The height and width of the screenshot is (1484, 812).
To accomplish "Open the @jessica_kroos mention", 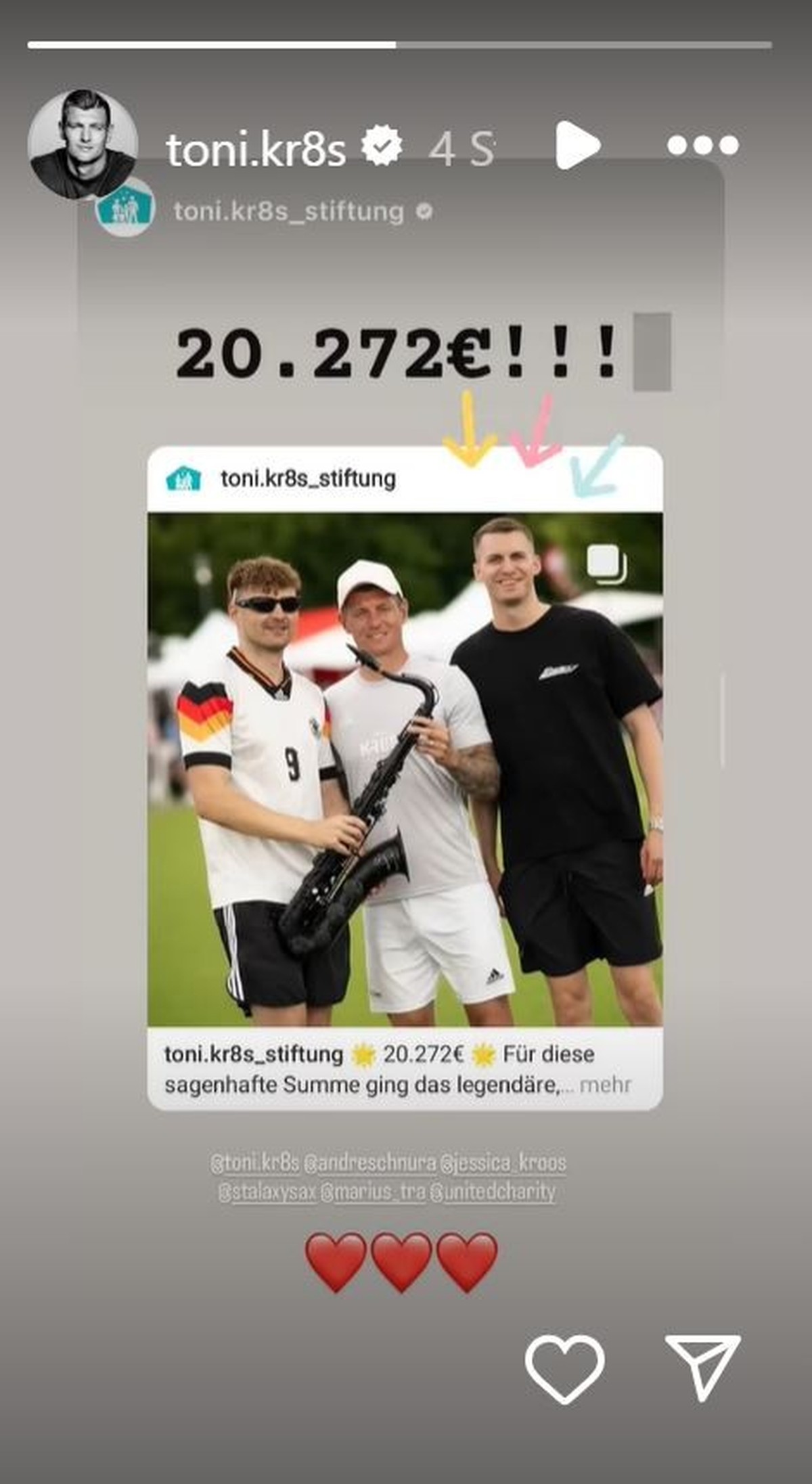I will [x=503, y=1163].
